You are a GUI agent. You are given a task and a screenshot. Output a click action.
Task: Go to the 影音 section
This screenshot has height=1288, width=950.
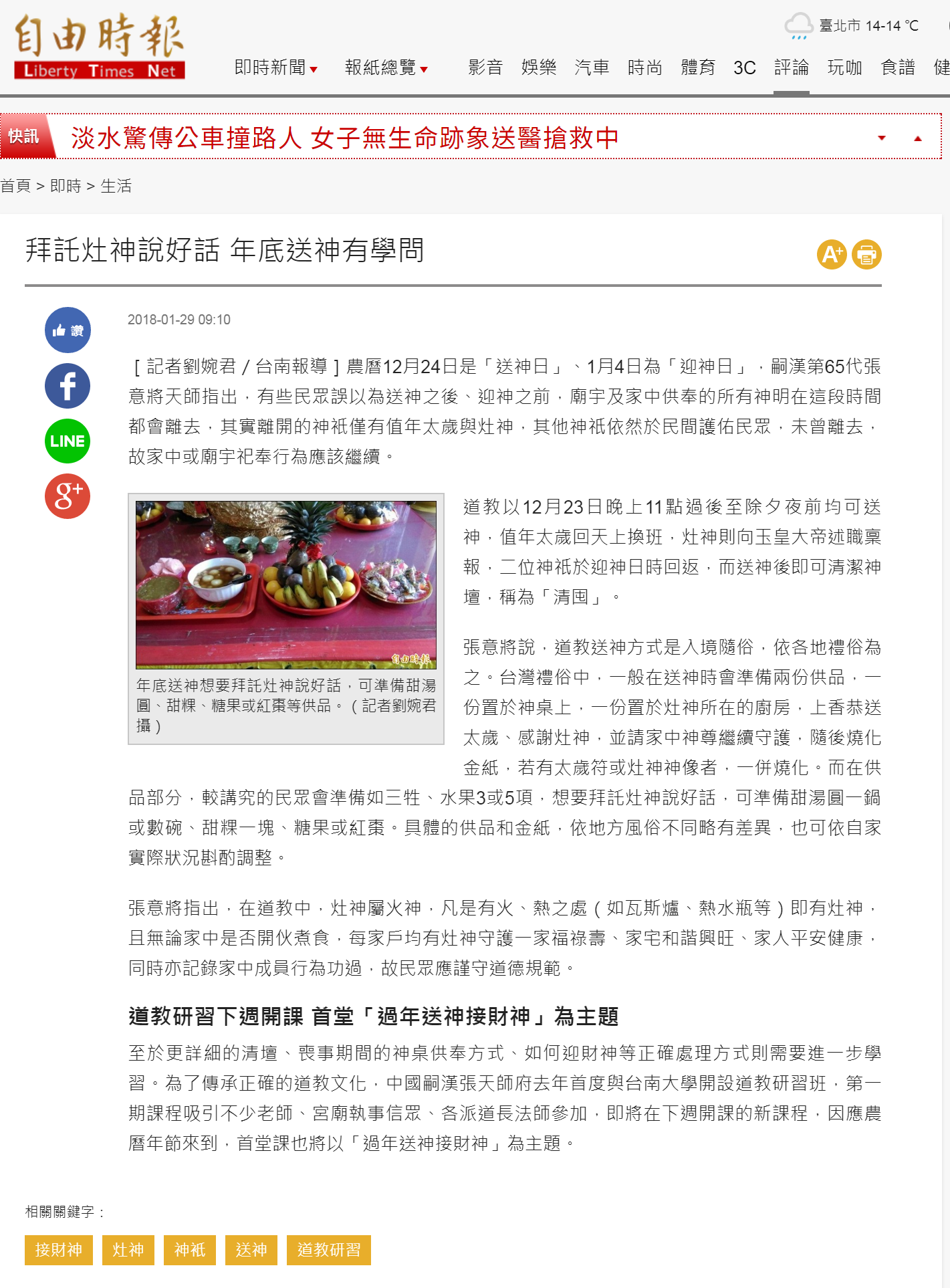(x=485, y=68)
